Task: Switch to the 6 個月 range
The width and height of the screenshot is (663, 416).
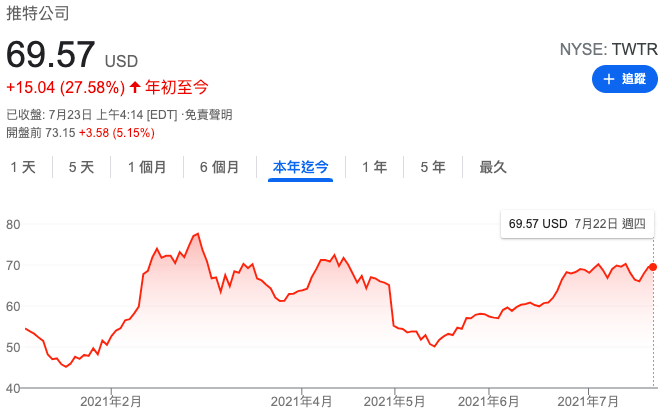Action: click(x=219, y=167)
